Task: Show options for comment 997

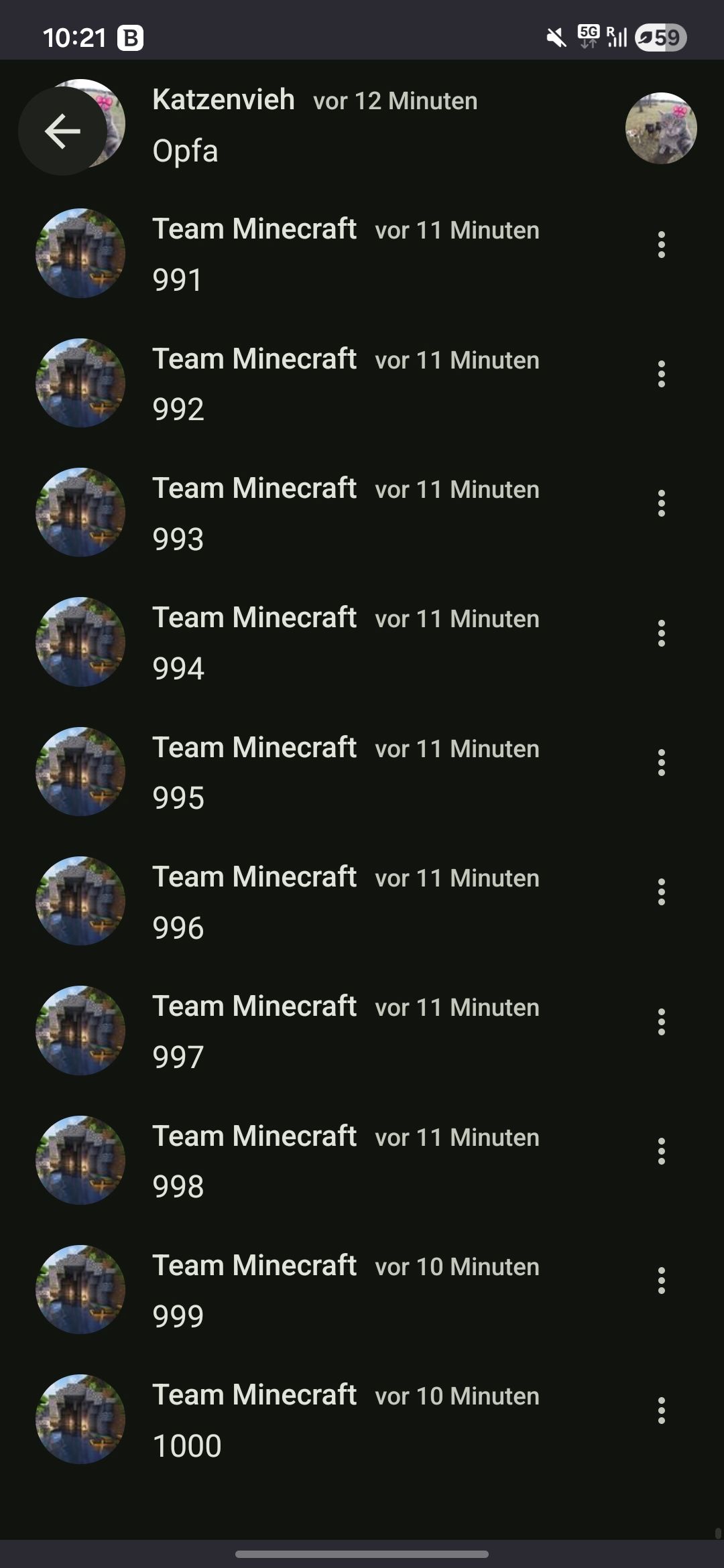Action: click(x=661, y=1022)
